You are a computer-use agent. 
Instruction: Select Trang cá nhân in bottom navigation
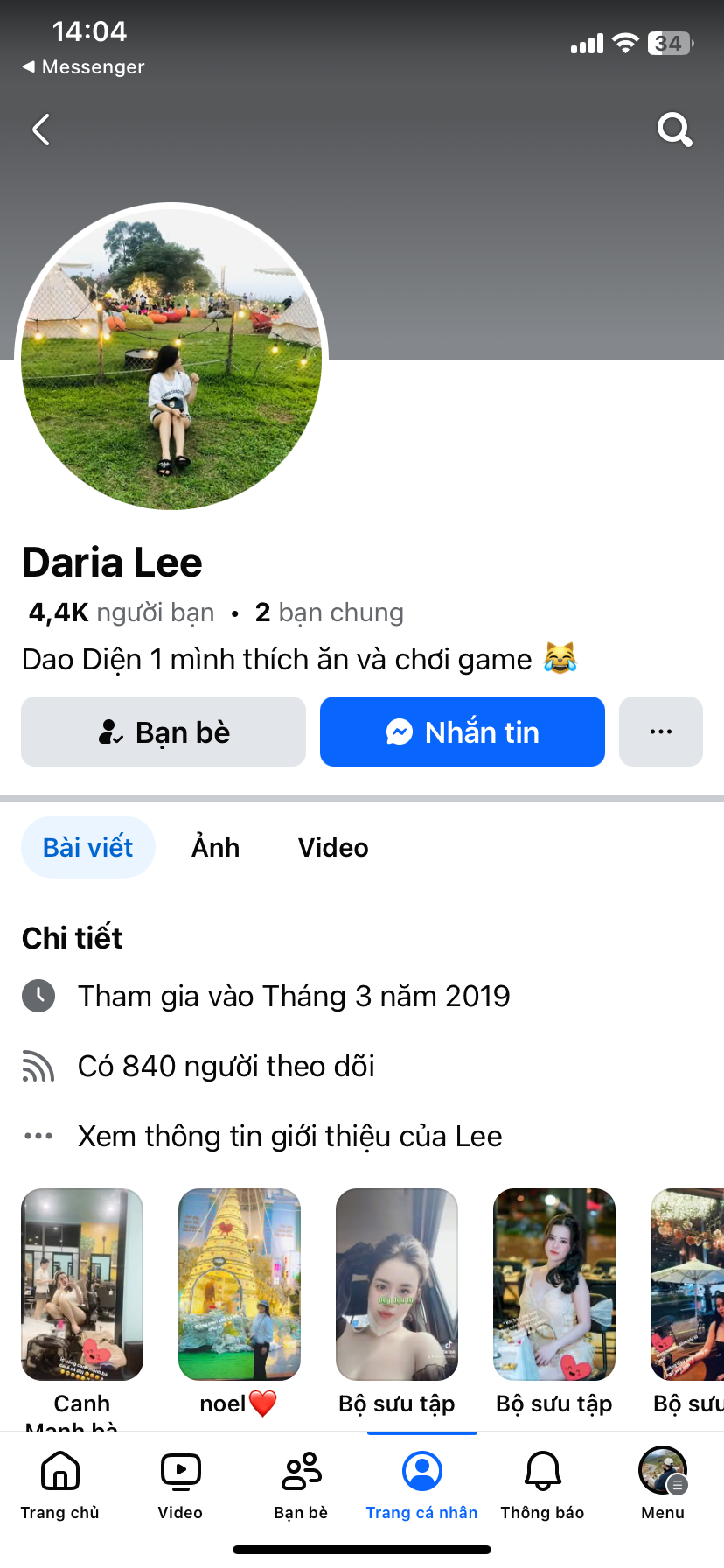pyautogui.click(x=421, y=1483)
